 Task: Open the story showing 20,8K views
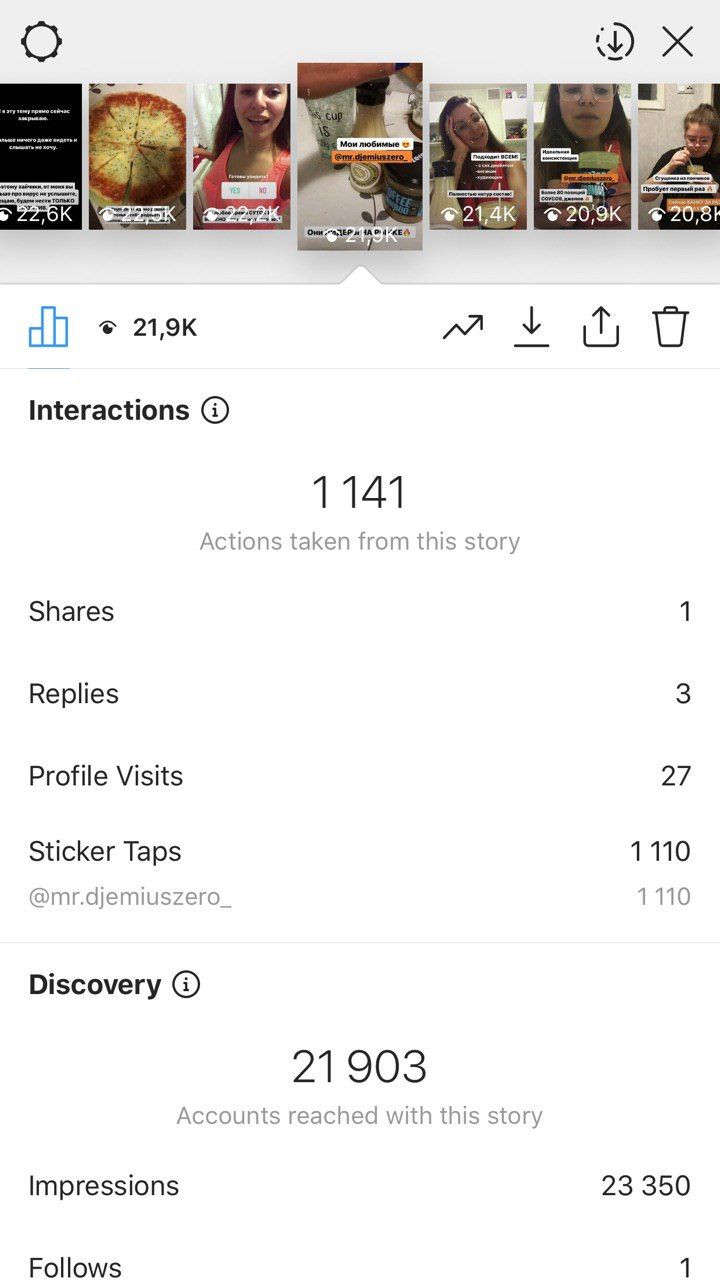pyautogui.click(x=679, y=157)
